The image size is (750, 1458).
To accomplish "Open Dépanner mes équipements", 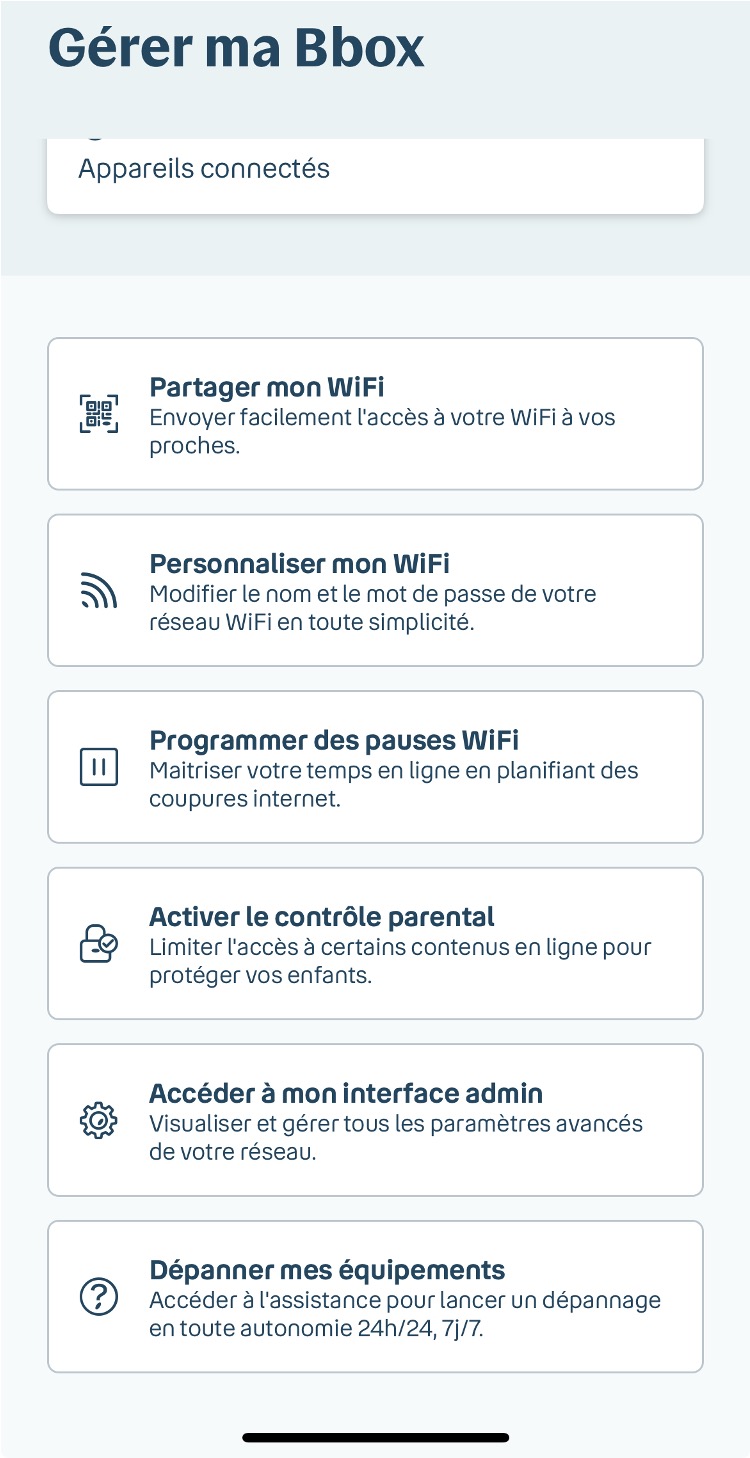I will click(375, 1295).
